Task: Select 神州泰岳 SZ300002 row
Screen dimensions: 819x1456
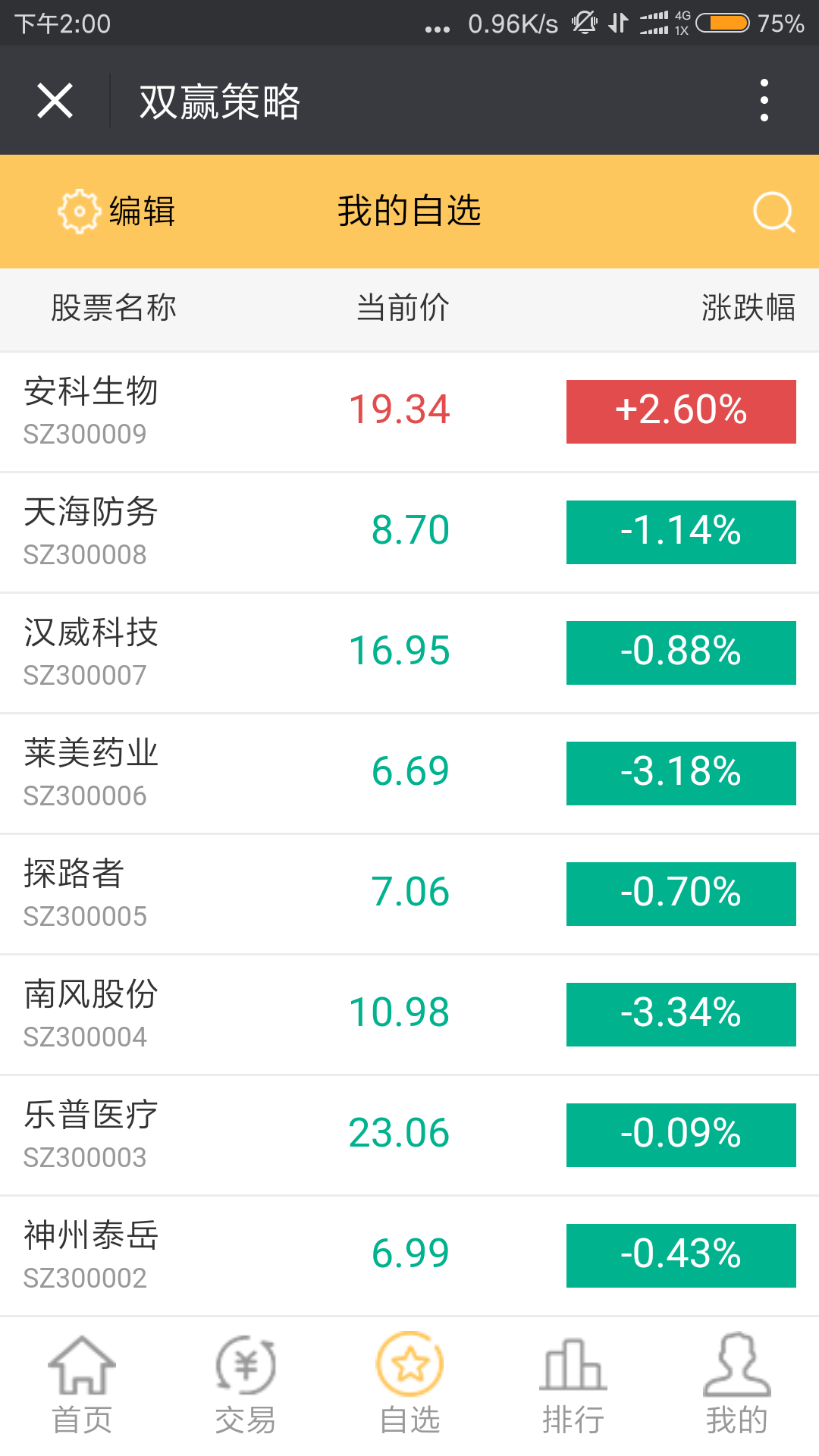Action: (x=409, y=1256)
